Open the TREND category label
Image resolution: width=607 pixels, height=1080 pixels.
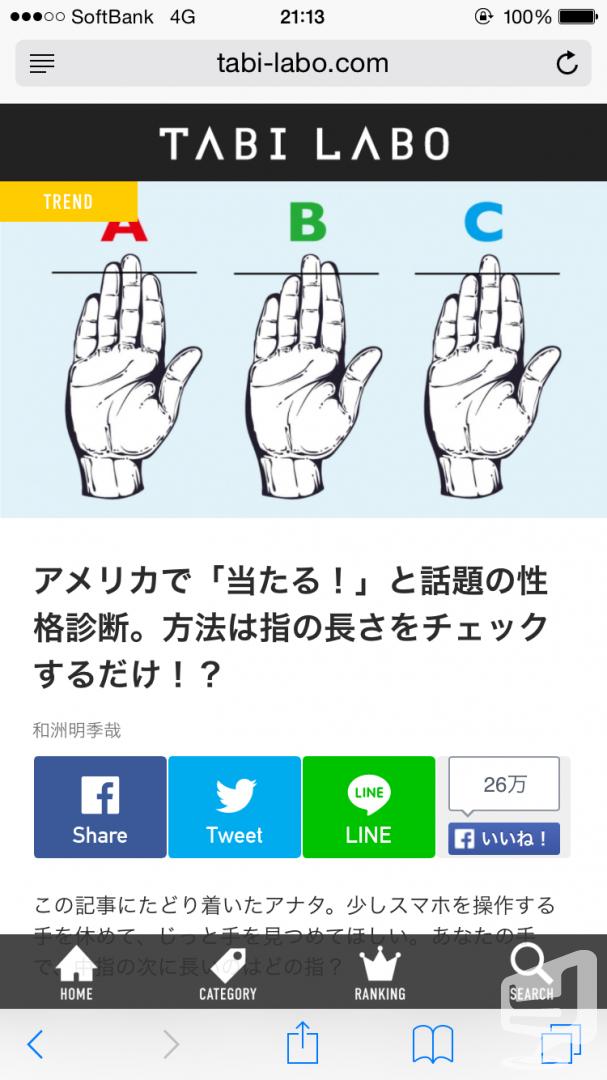(x=68, y=202)
